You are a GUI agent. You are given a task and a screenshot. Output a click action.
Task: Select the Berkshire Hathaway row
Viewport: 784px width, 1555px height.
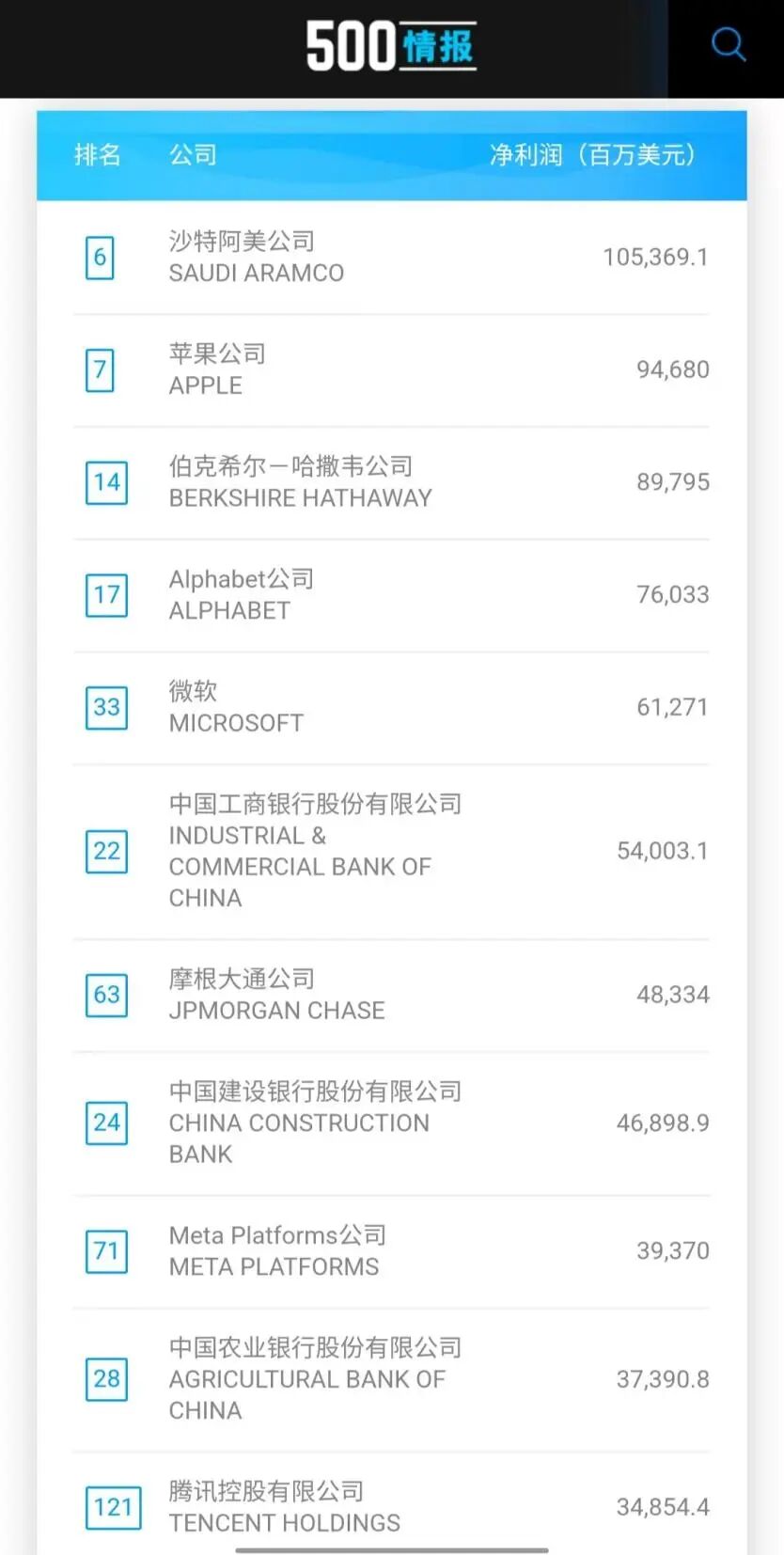click(300, 482)
